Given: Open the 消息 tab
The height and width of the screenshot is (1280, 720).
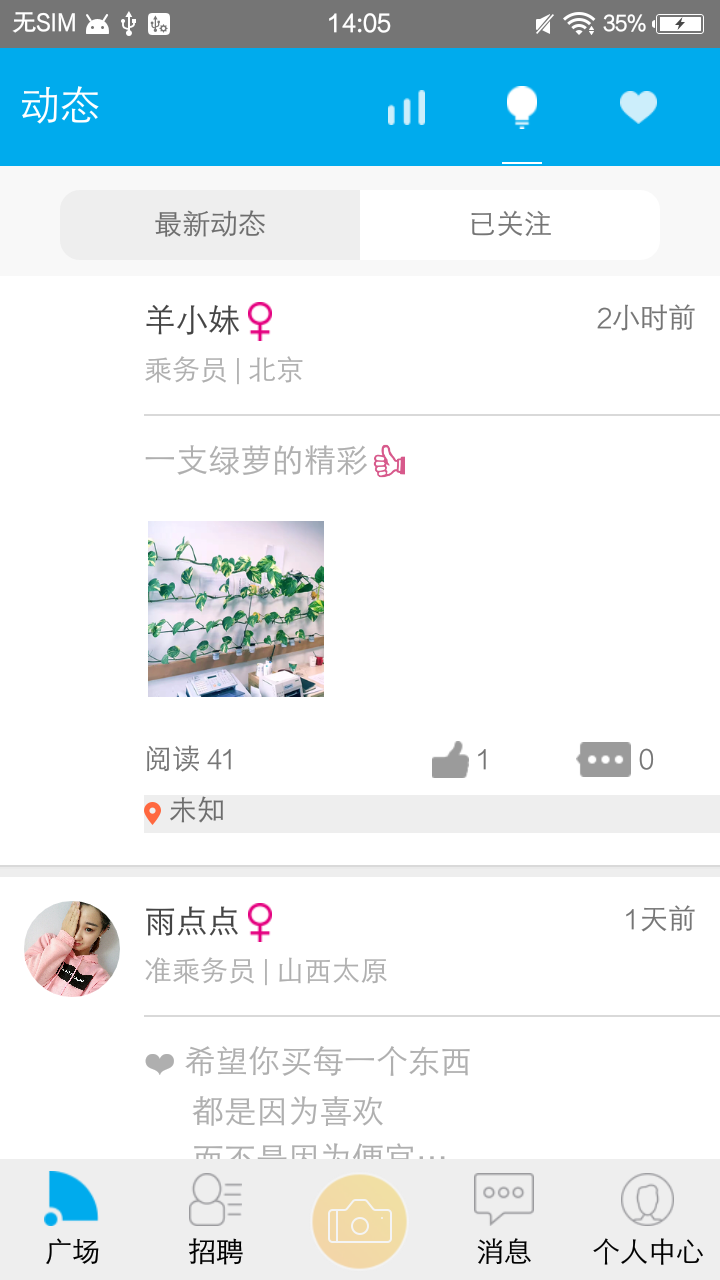Looking at the screenshot, I should [504, 1220].
